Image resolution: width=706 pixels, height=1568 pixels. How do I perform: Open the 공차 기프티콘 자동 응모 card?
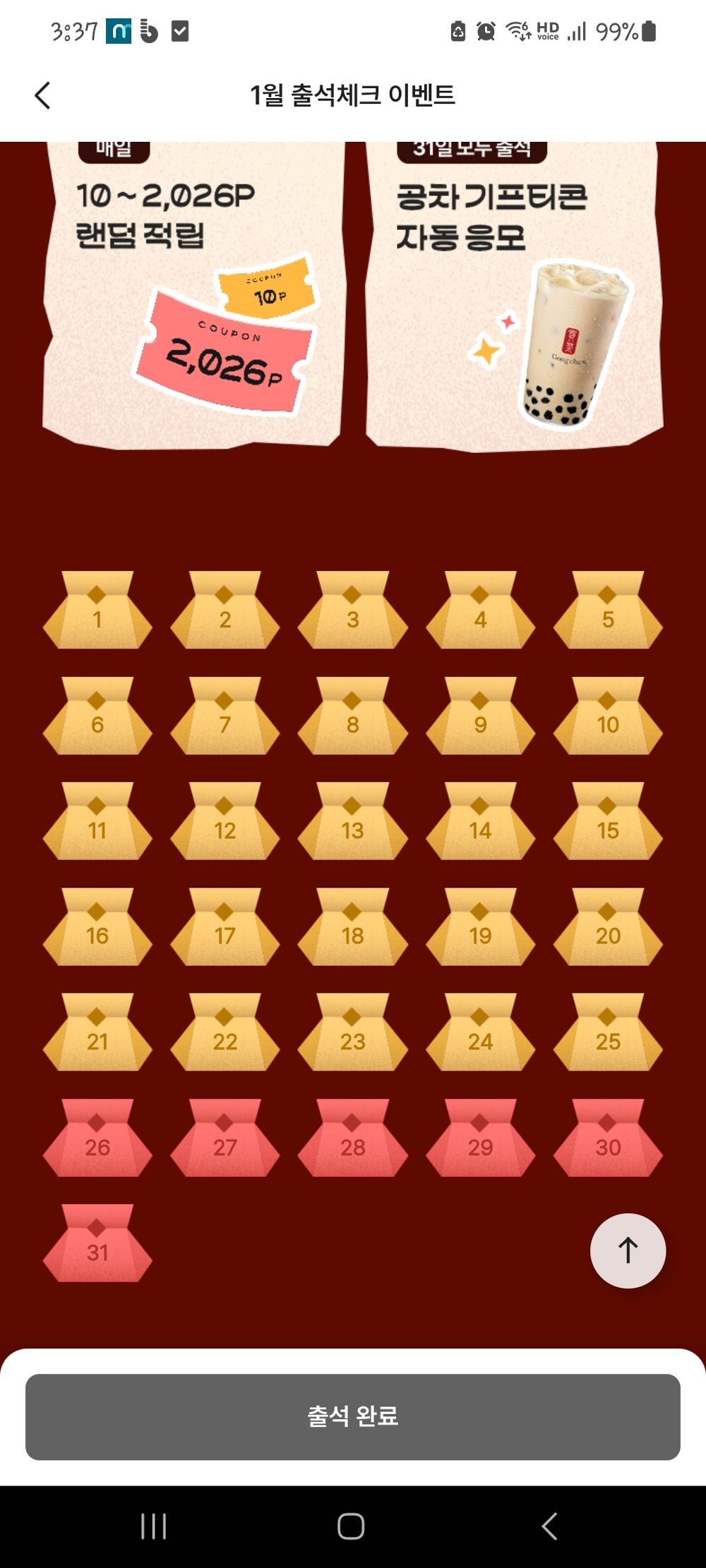click(513, 296)
